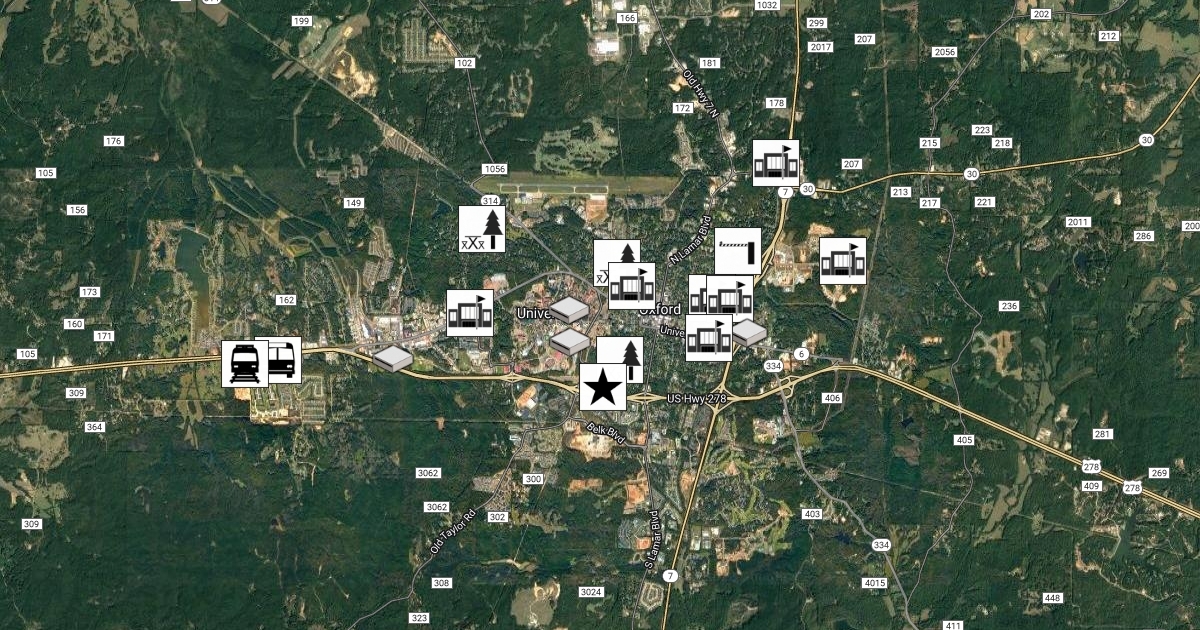
Task: Select the gate barrier marker by N Lamar Blvd
Action: pos(737,250)
